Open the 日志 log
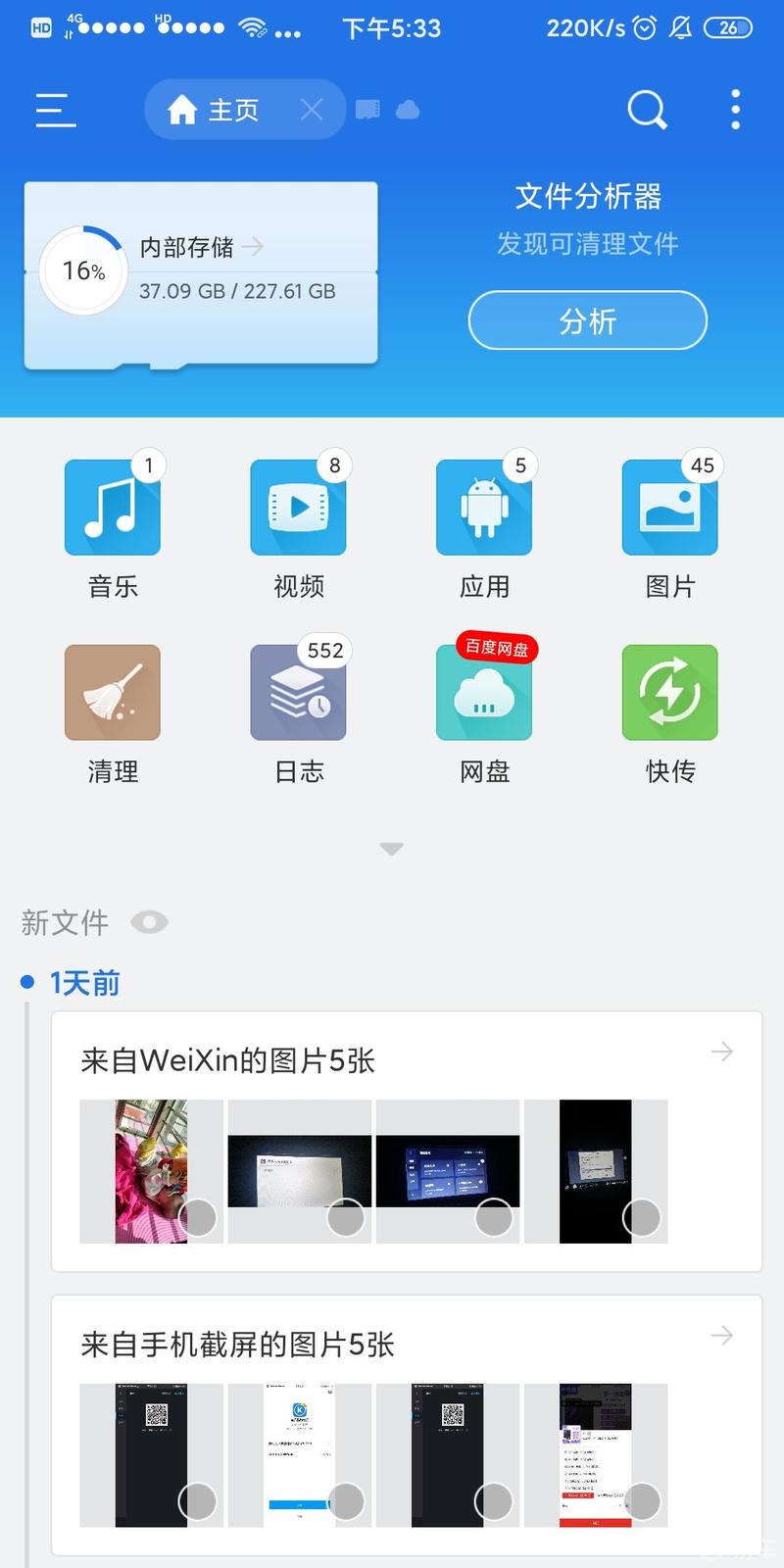 click(x=298, y=694)
